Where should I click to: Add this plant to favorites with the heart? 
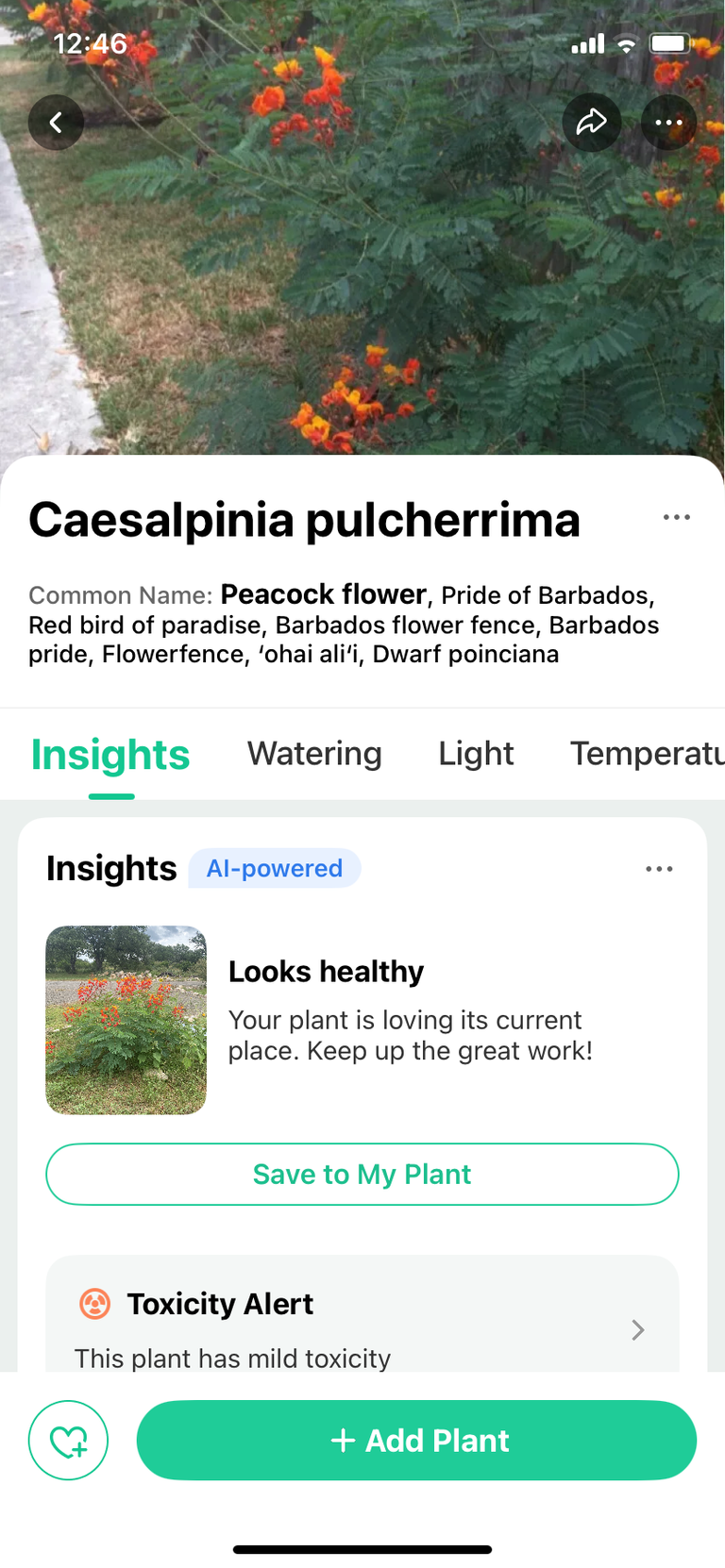(68, 1441)
